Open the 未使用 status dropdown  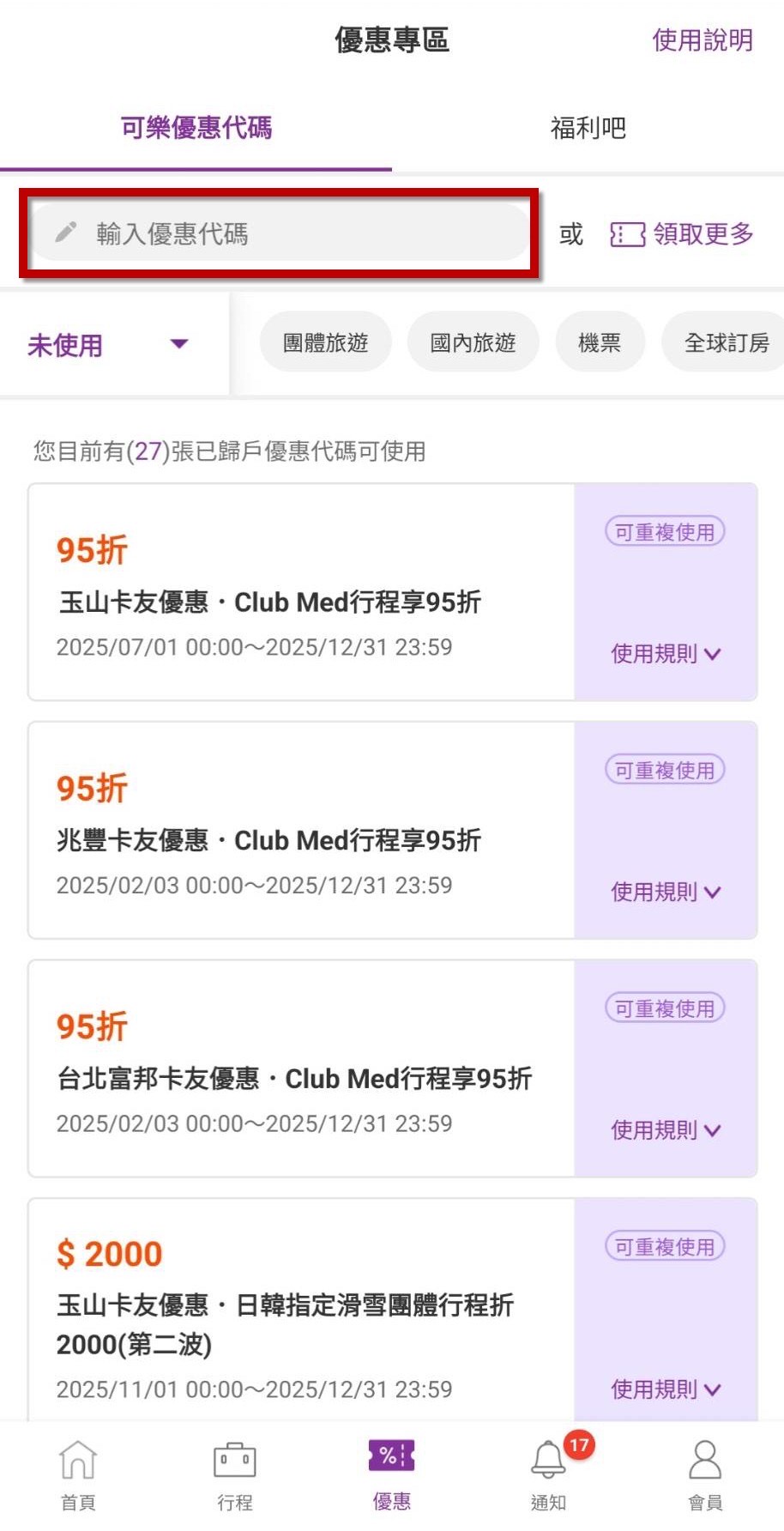[109, 345]
